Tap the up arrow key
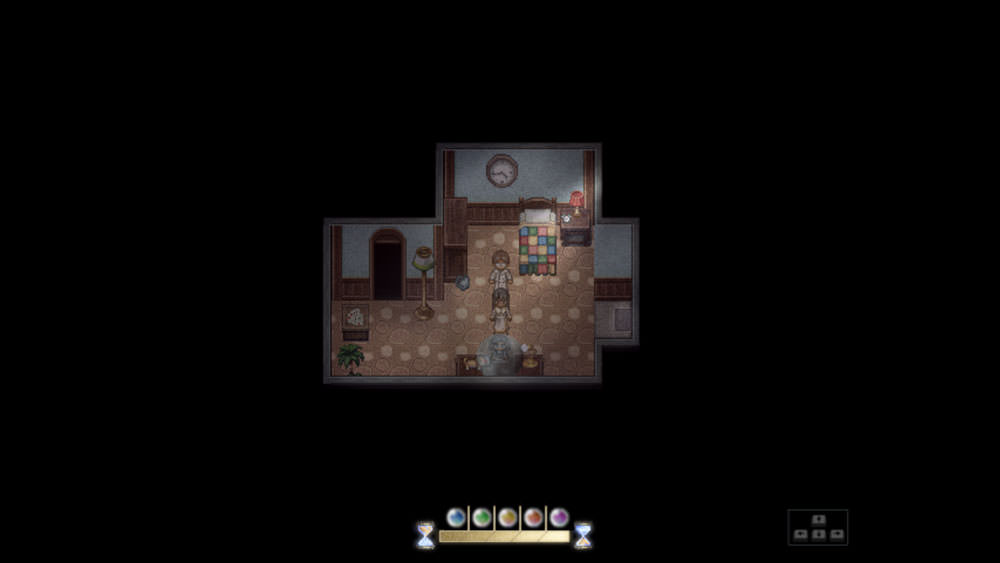Image resolution: width=1000 pixels, height=563 pixels. (819, 519)
